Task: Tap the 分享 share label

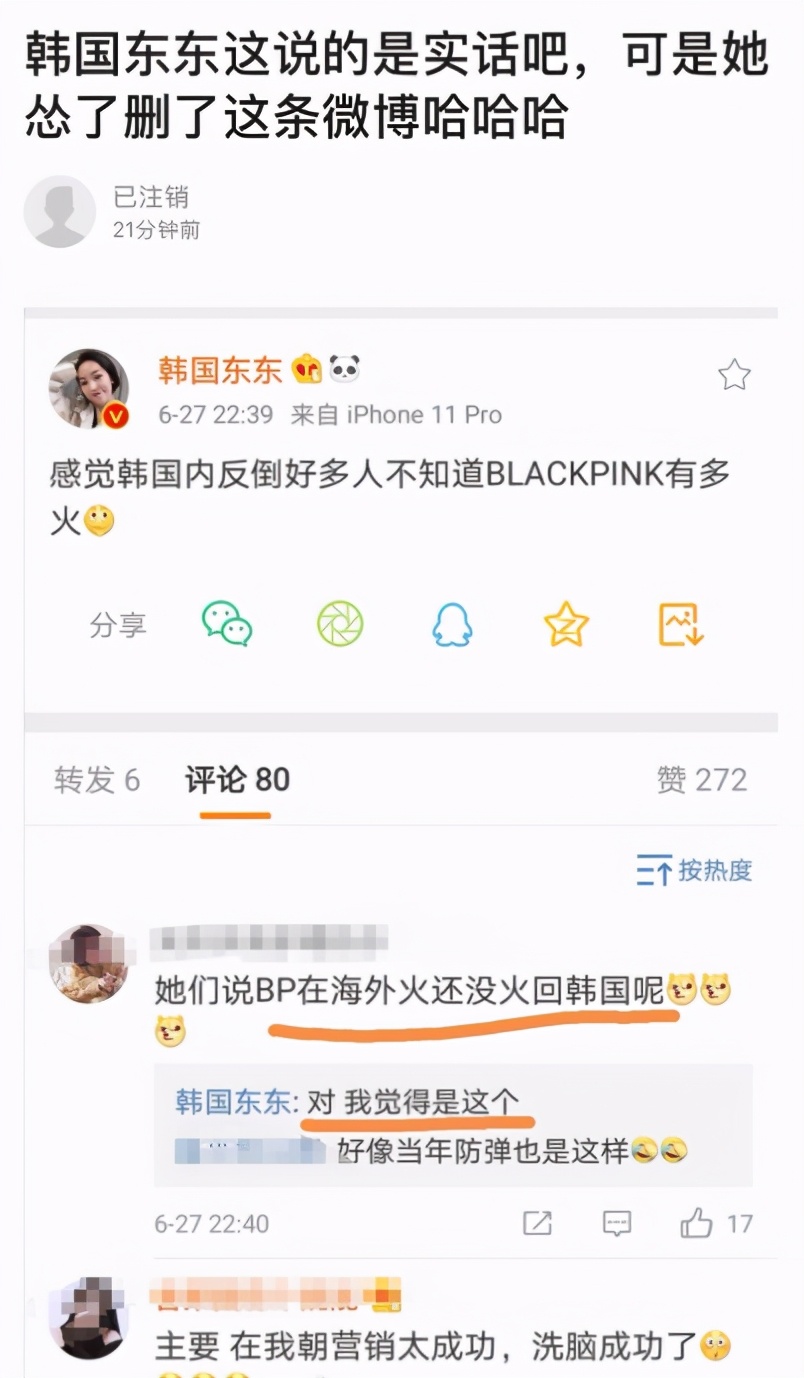Action: coord(119,623)
